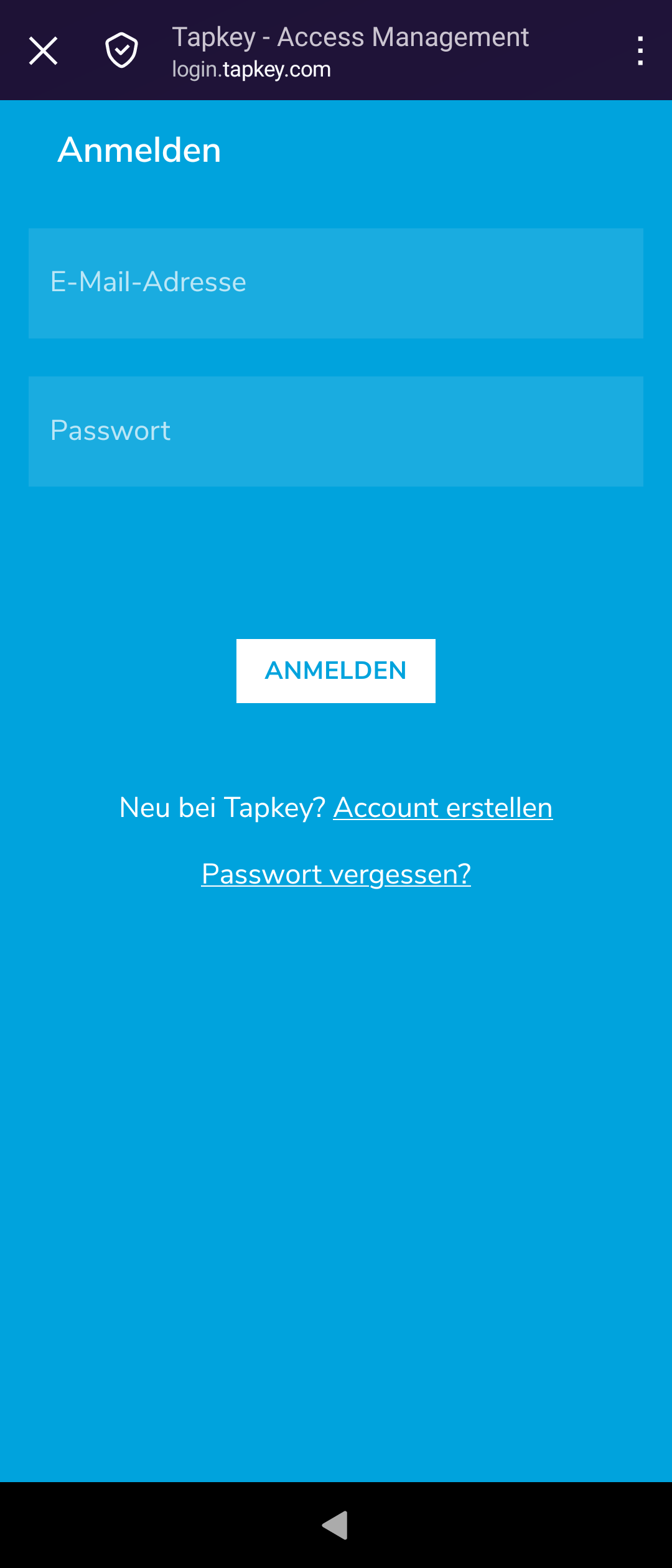Open the Passwort vergessen? link

tap(336, 874)
